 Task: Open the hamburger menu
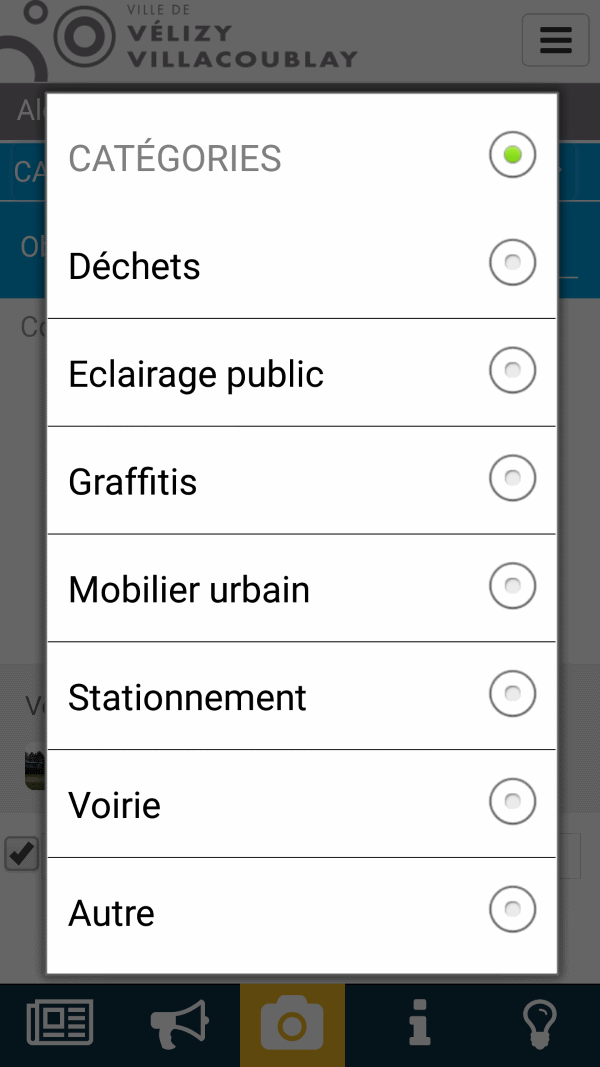pos(556,39)
